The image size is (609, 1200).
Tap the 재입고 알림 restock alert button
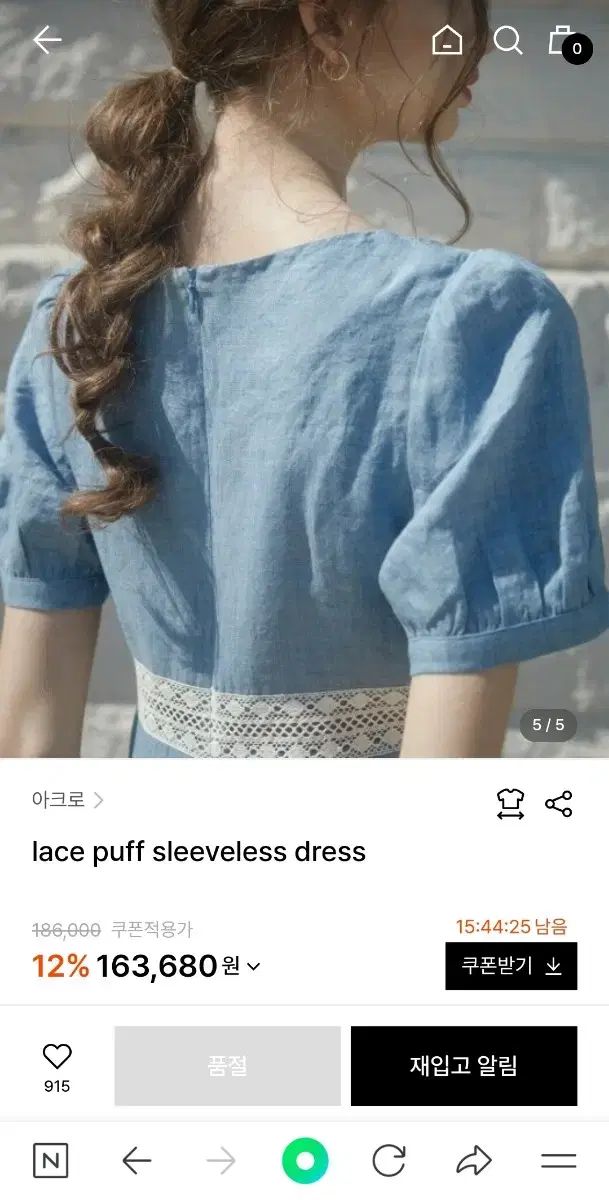(463, 1066)
